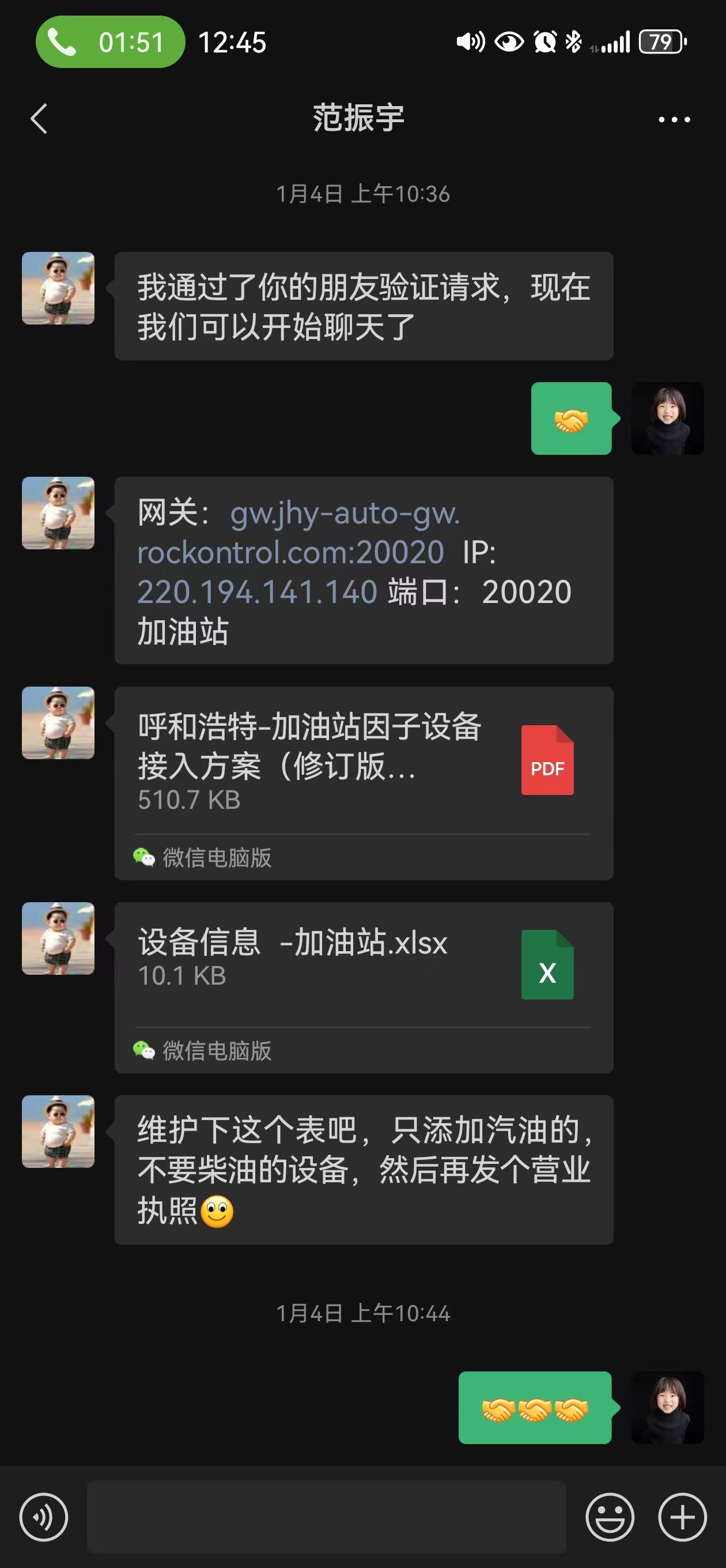View 范振宇's profile from the first message avatar
The height and width of the screenshot is (1568, 726).
click(x=58, y=288)
